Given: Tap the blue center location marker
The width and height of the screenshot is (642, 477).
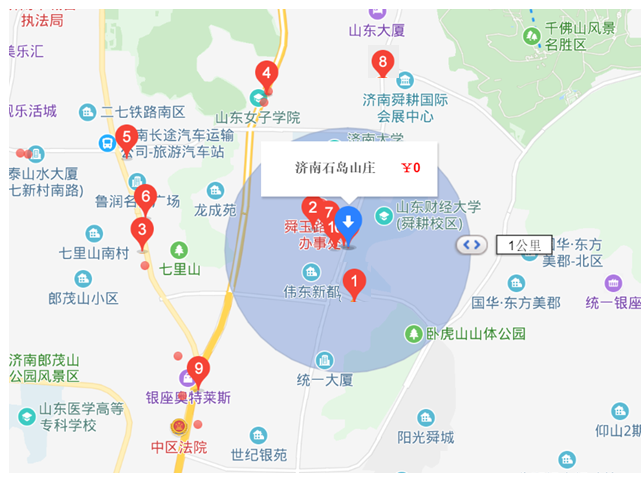Looking at the screenshot, I should [347, 223].
